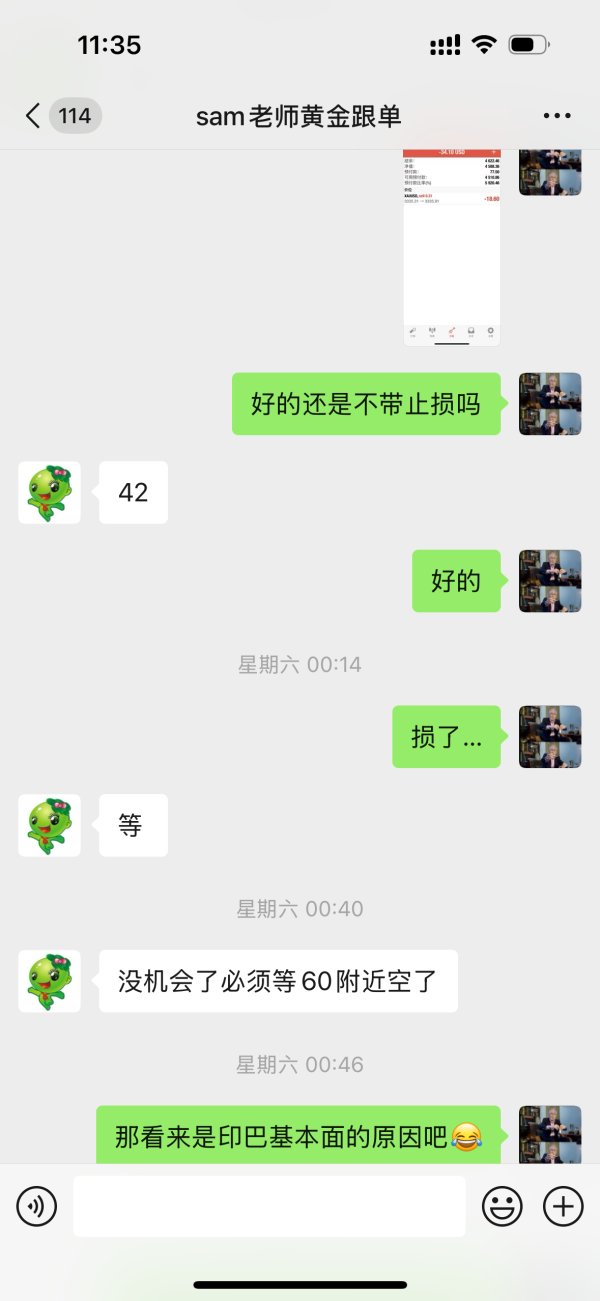Open own avatar beside "好的还是不带止损吗"
600x1301 pixels.
tap(550, 404)
